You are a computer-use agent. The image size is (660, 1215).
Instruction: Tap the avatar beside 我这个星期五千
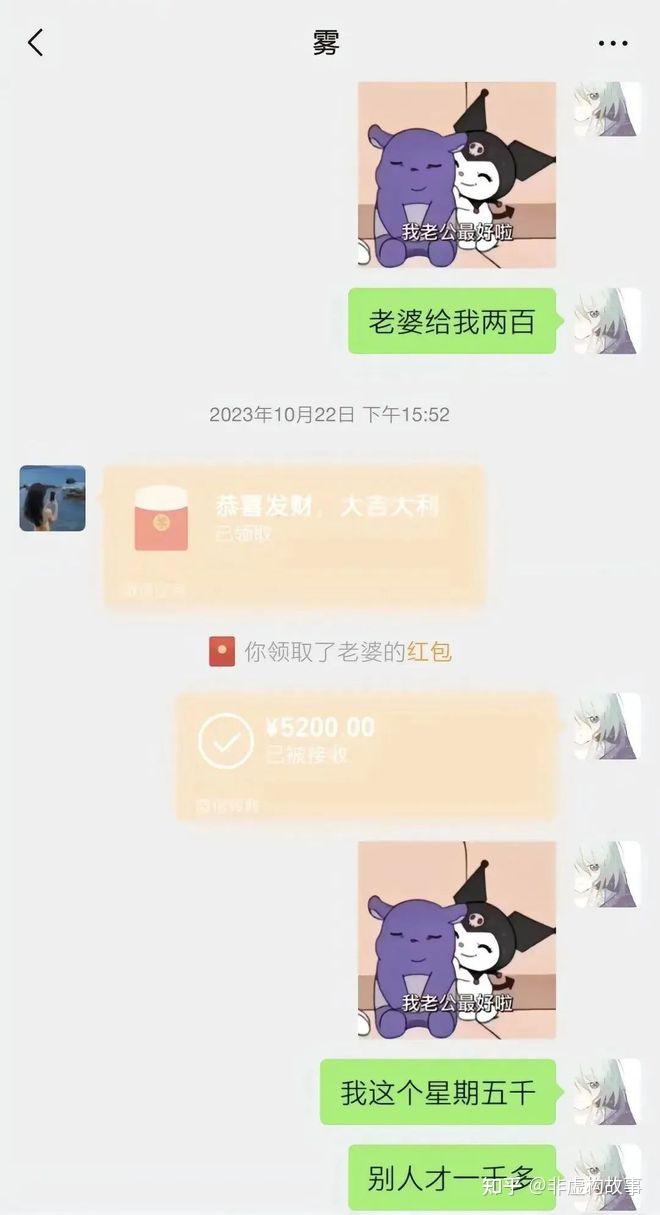point(607,1092)
